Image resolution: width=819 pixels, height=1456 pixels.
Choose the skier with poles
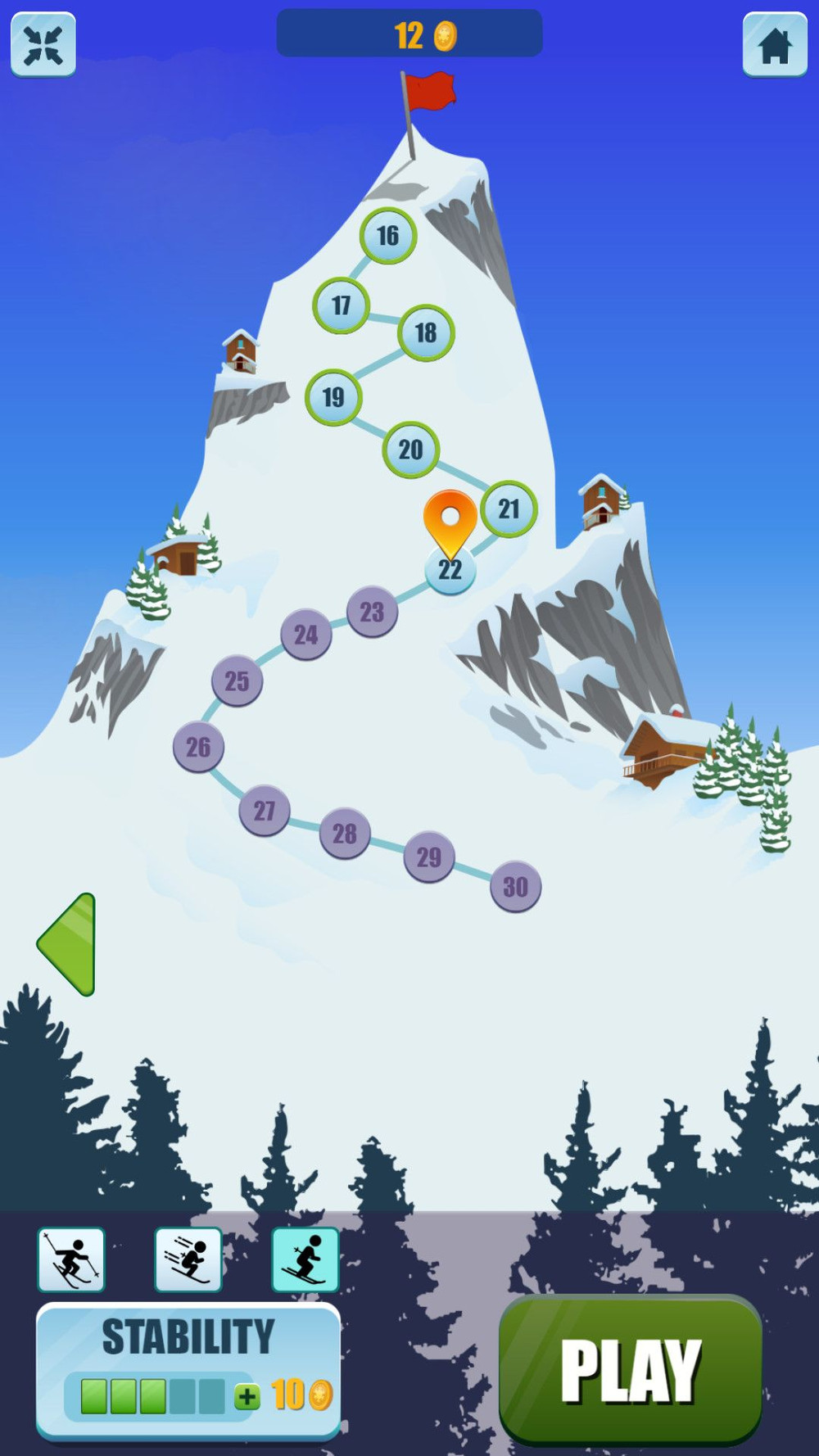[x=71, y=1259]
